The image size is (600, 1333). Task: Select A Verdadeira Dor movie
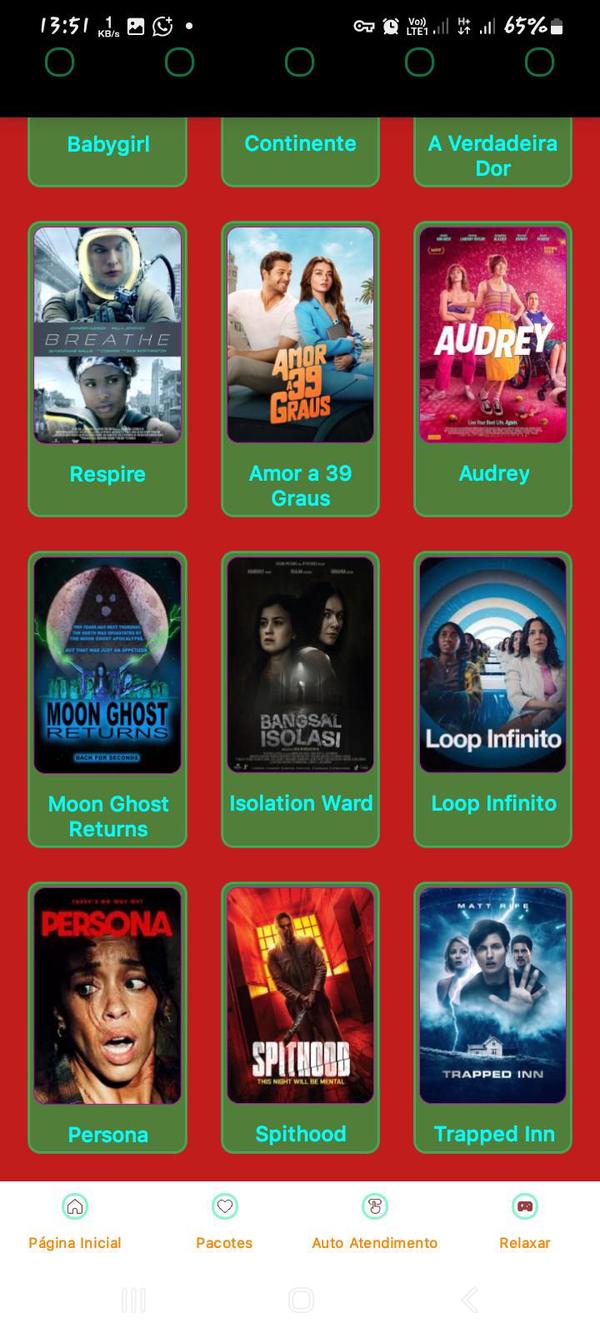coord(493,155)
